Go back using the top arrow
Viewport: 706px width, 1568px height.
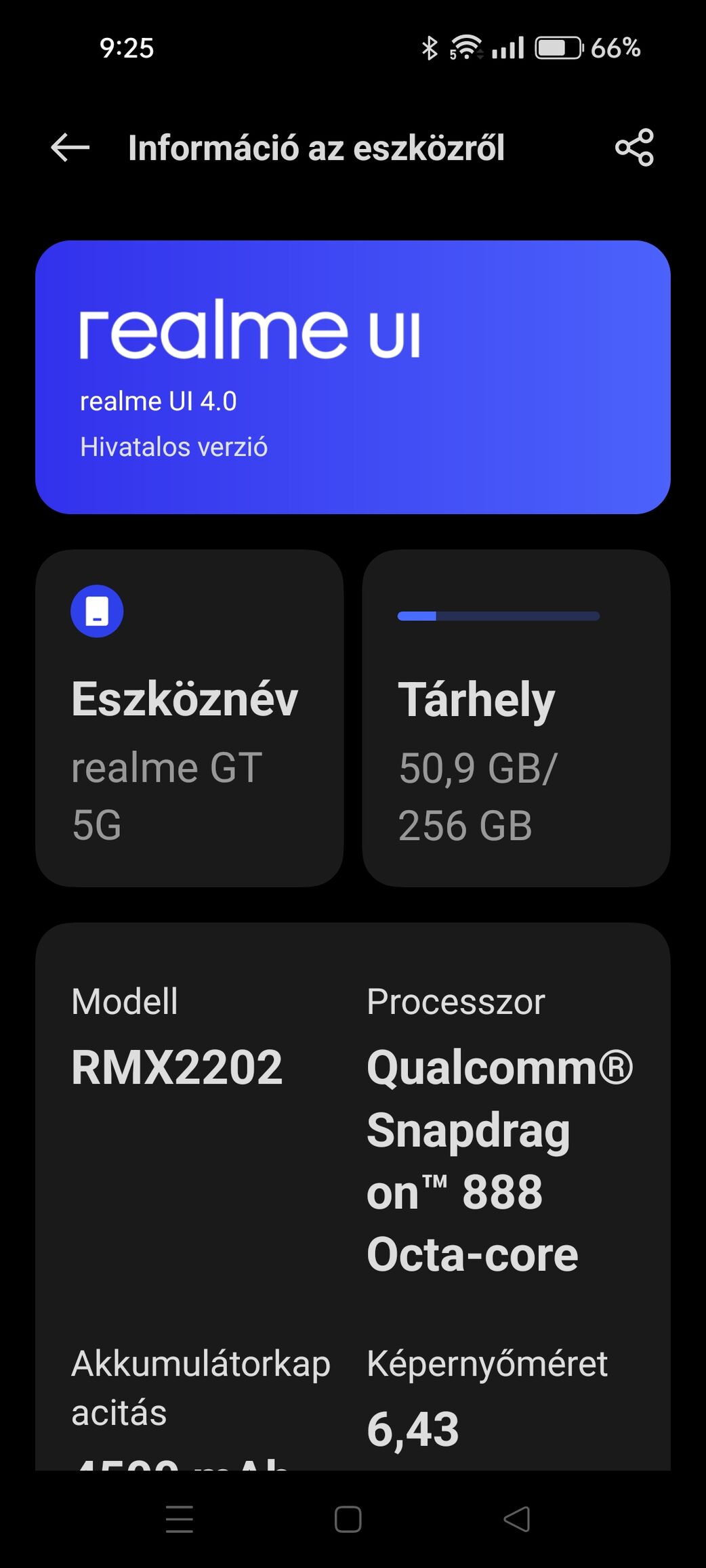click(70, 148)
